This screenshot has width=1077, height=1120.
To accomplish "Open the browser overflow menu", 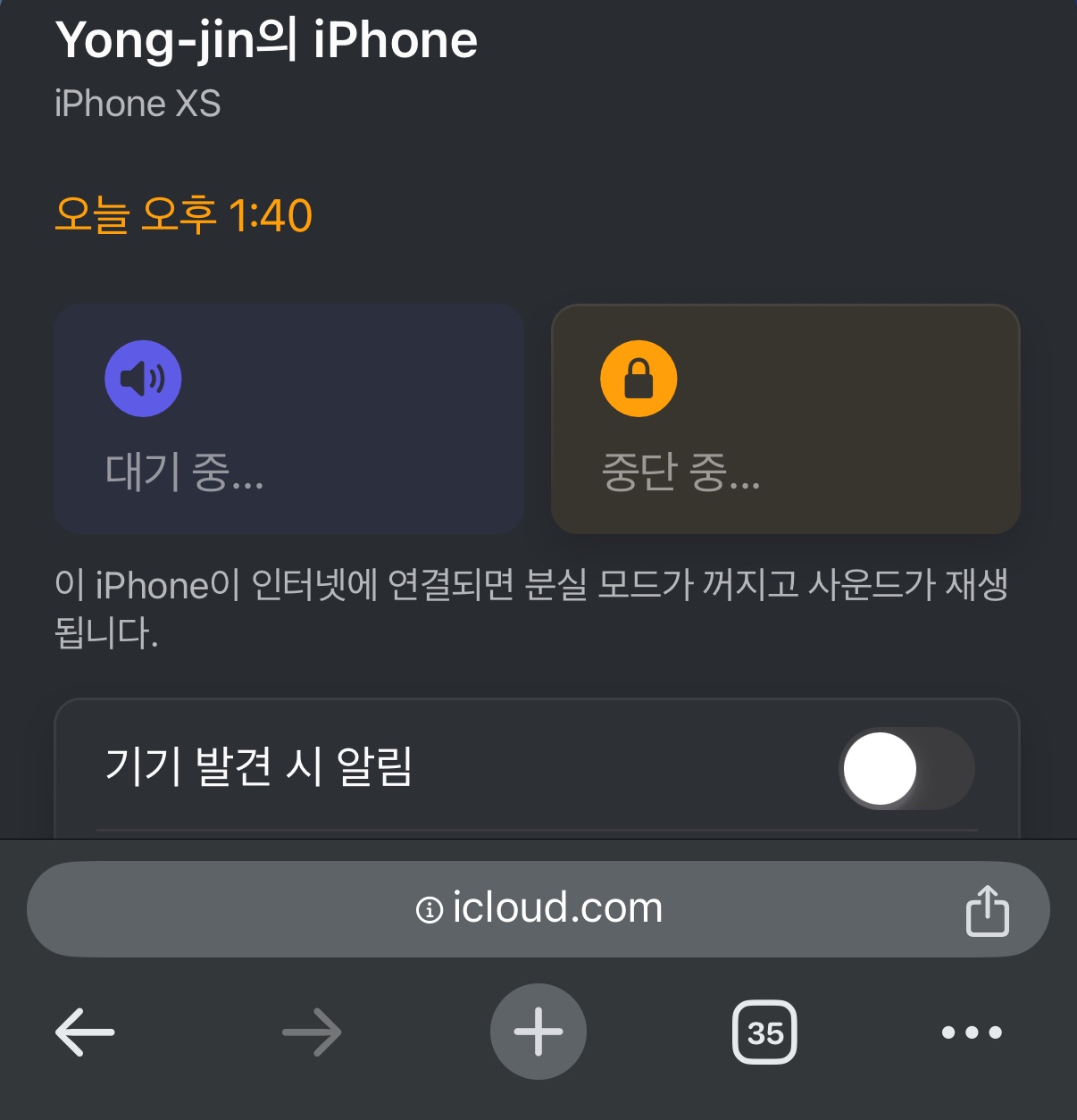I will coord(972,1032).
